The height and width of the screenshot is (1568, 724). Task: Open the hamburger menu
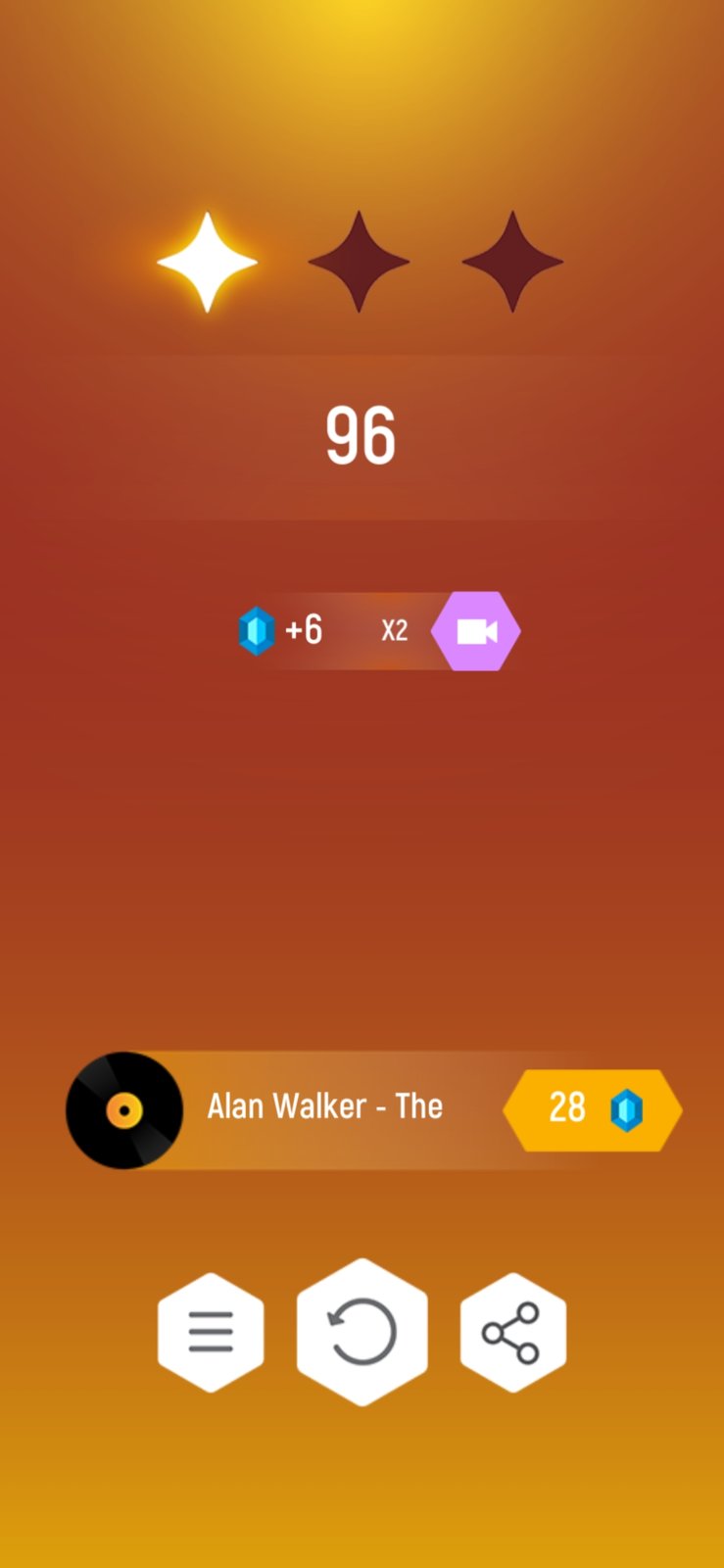211,1332
